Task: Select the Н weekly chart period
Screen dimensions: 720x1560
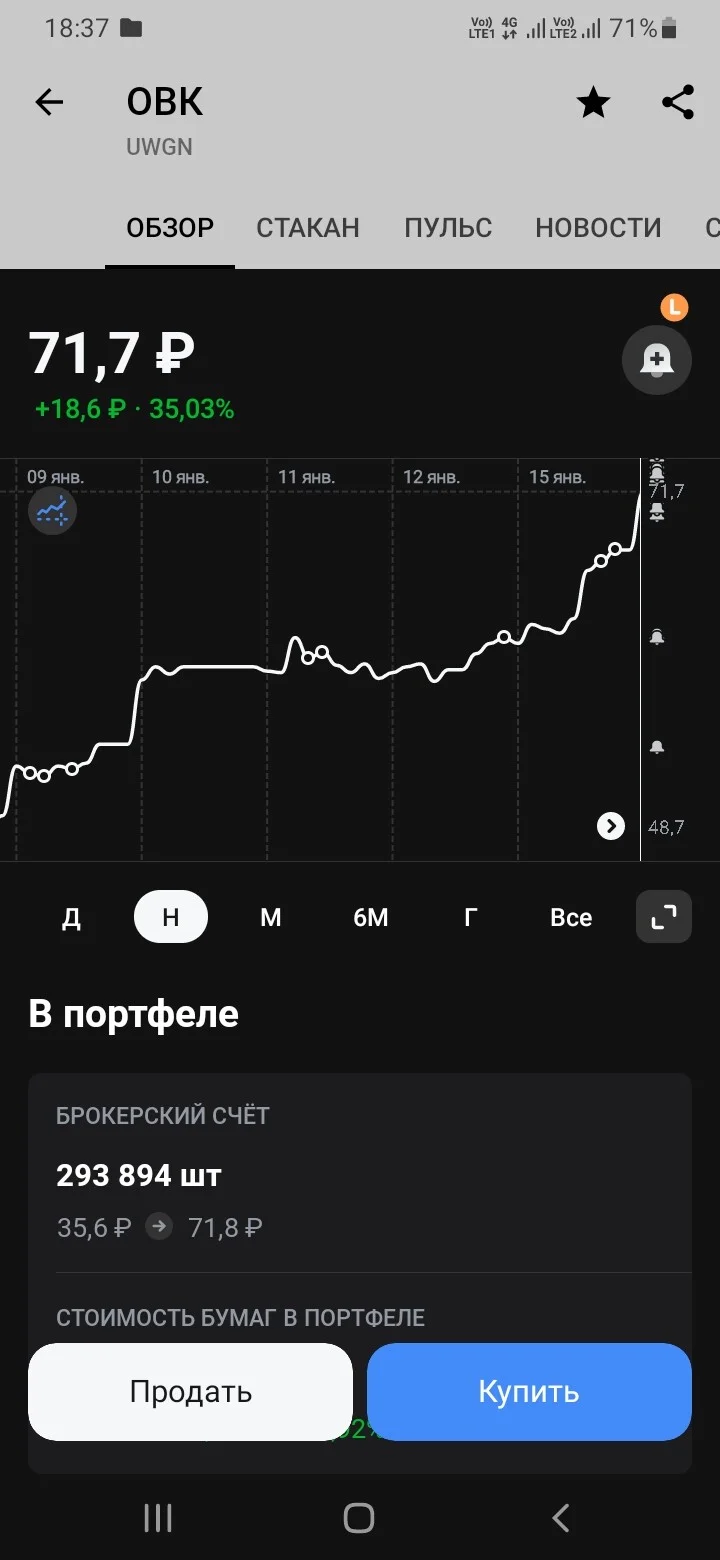Action: [171, 917]
